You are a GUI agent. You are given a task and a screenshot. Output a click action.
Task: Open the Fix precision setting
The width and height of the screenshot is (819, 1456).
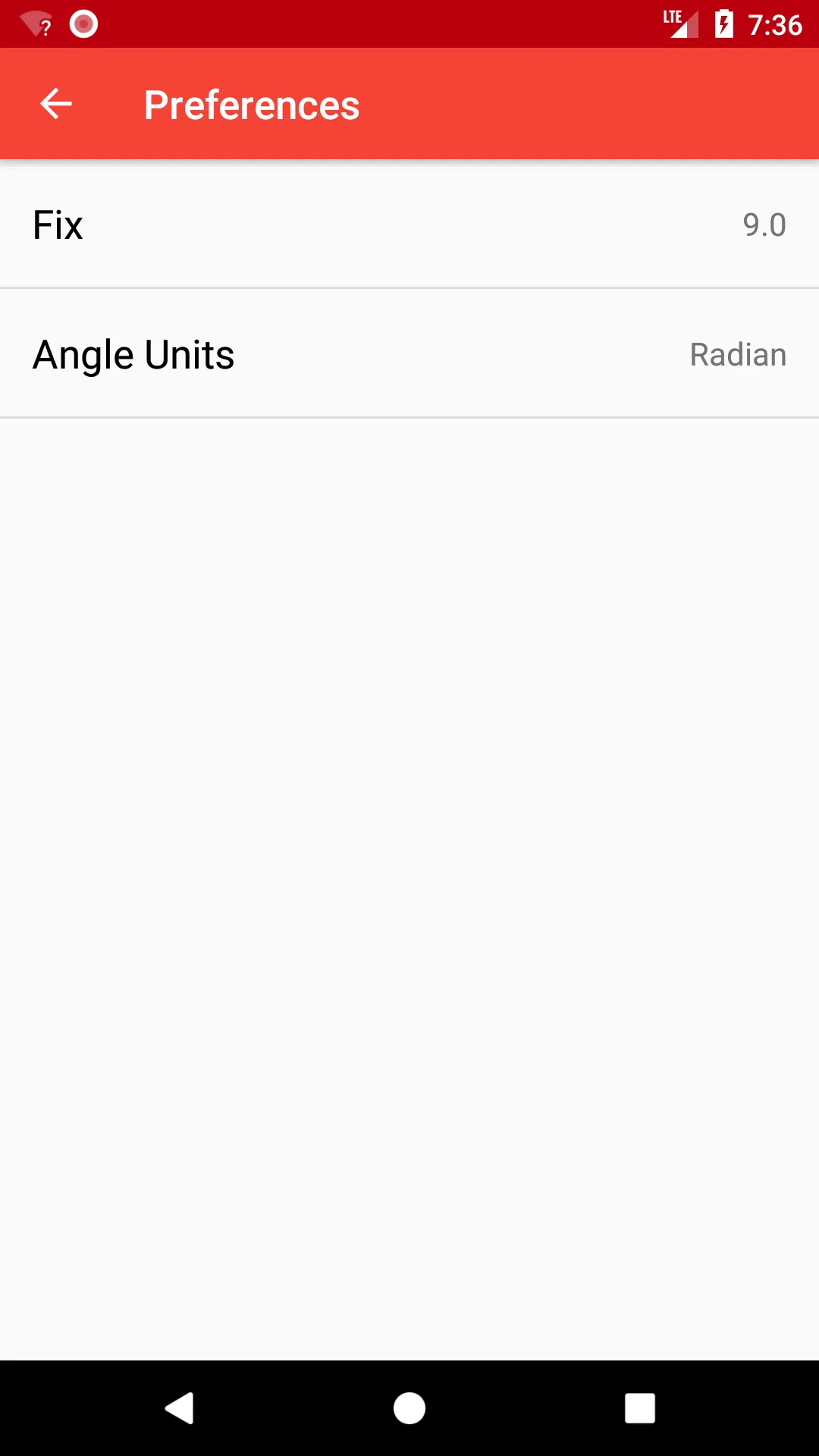[409, 224]
